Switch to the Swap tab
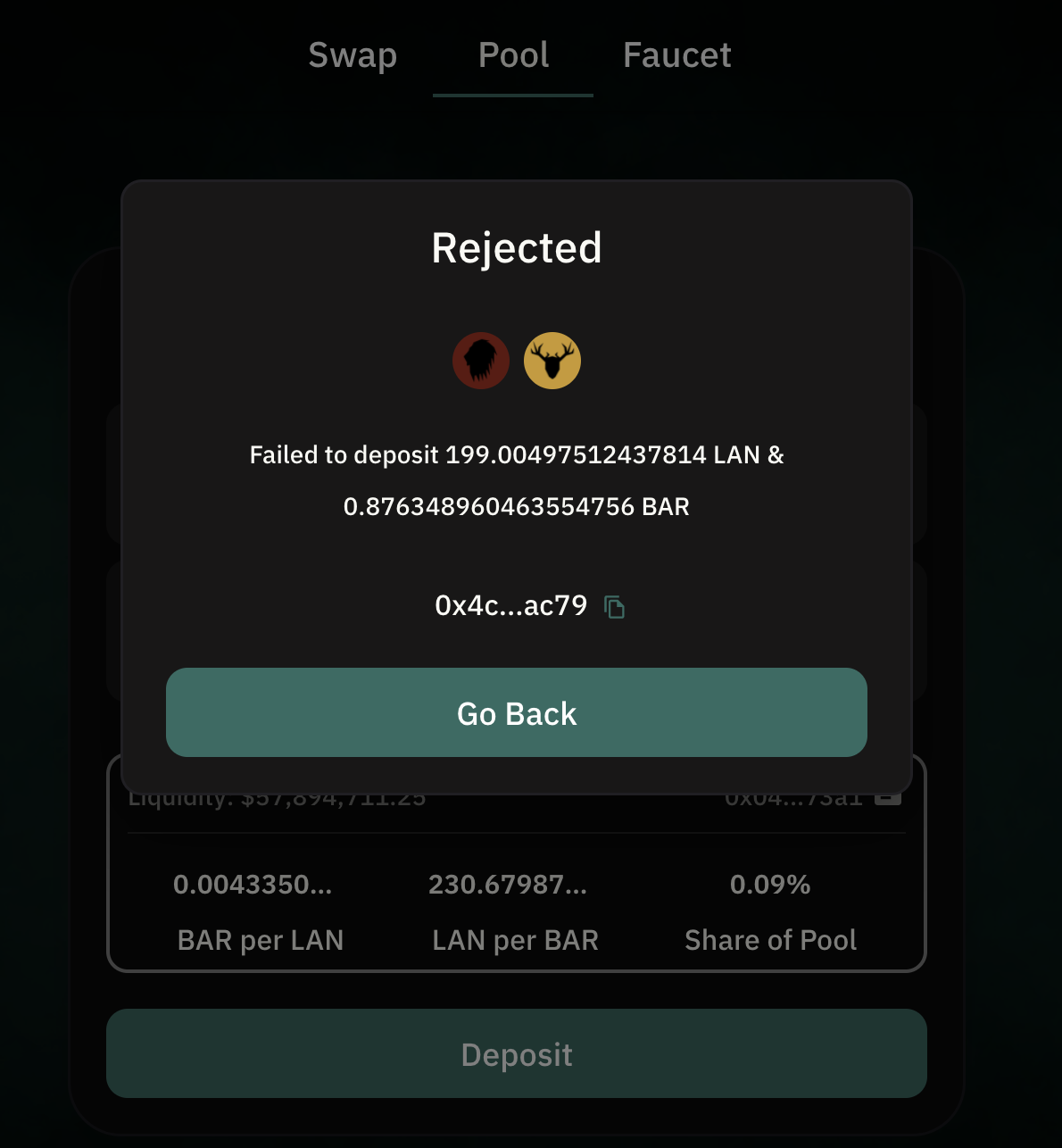Image resolution: width=1062 pixels, height=1148 pixels. click(353, 55)
